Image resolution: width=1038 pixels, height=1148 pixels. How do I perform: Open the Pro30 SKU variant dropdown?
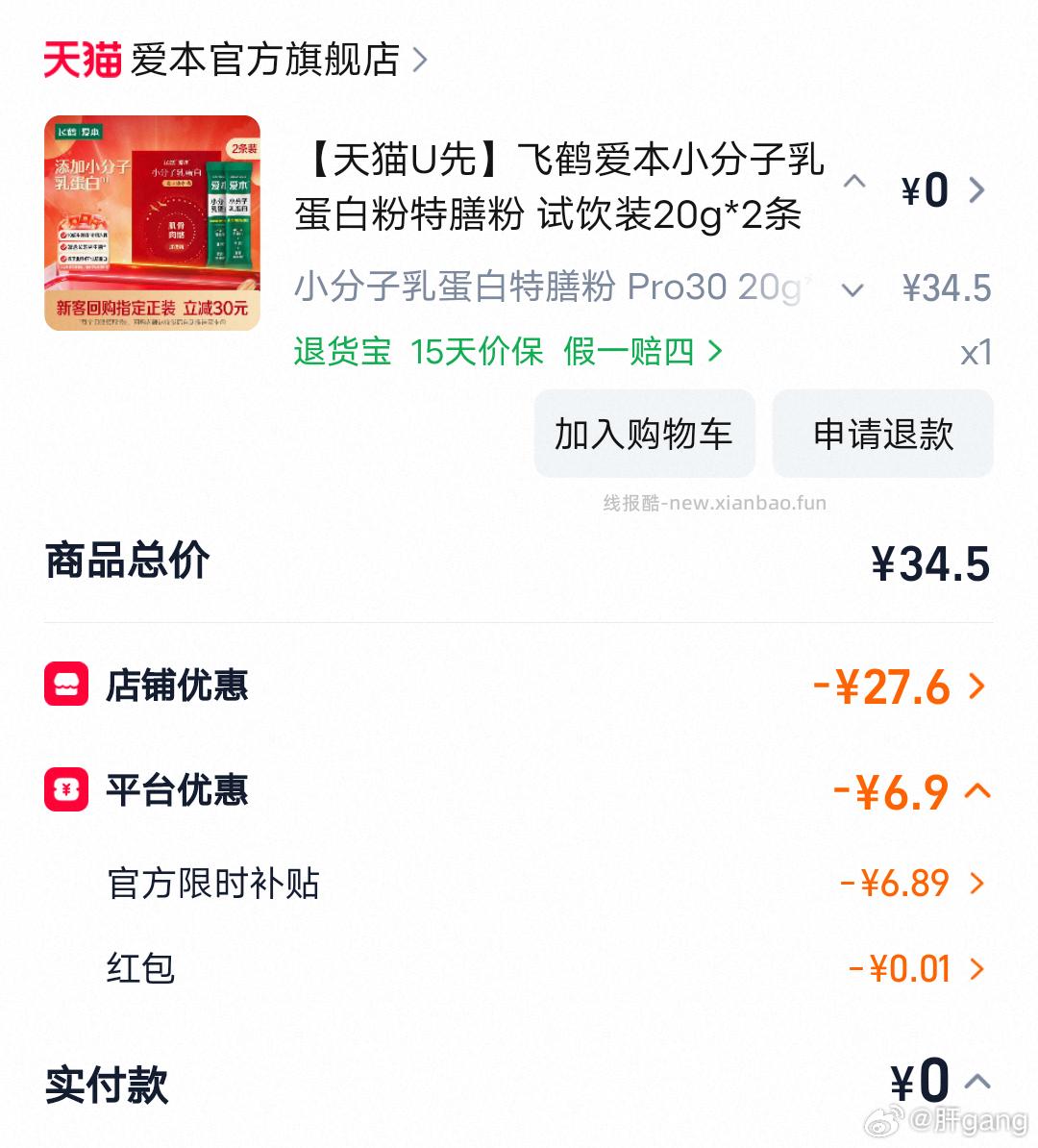tap(852, 288)
